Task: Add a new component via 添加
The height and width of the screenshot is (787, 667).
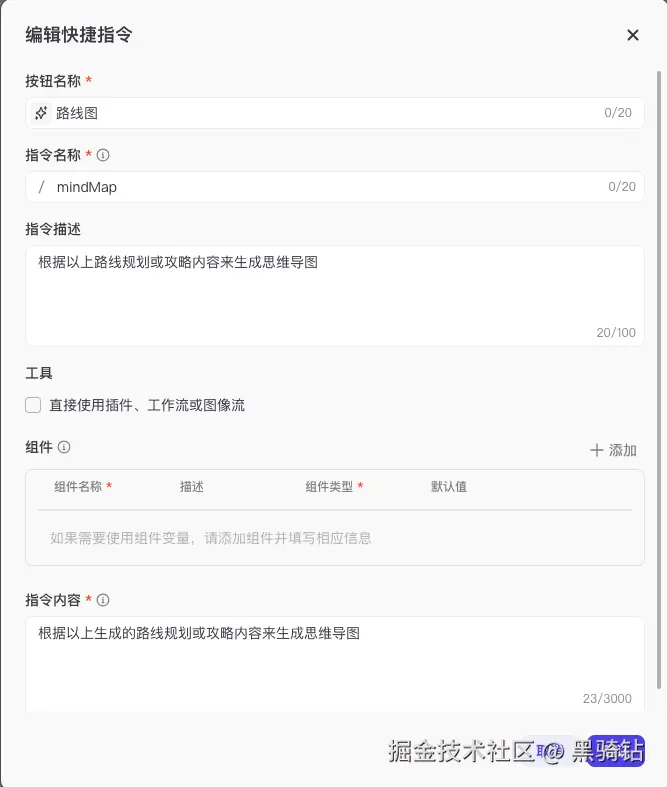Action: (613, 450)
